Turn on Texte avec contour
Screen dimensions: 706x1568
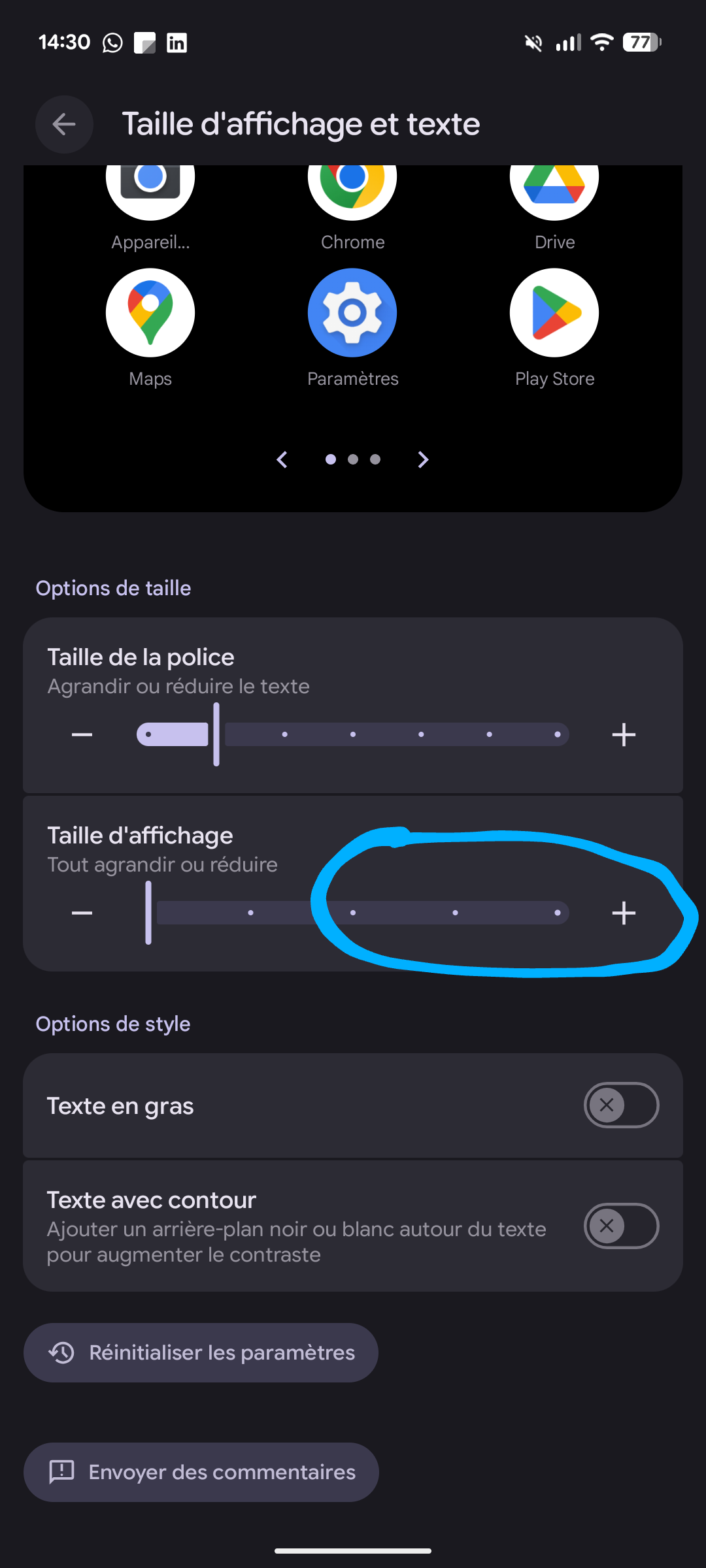point(621,1226)
